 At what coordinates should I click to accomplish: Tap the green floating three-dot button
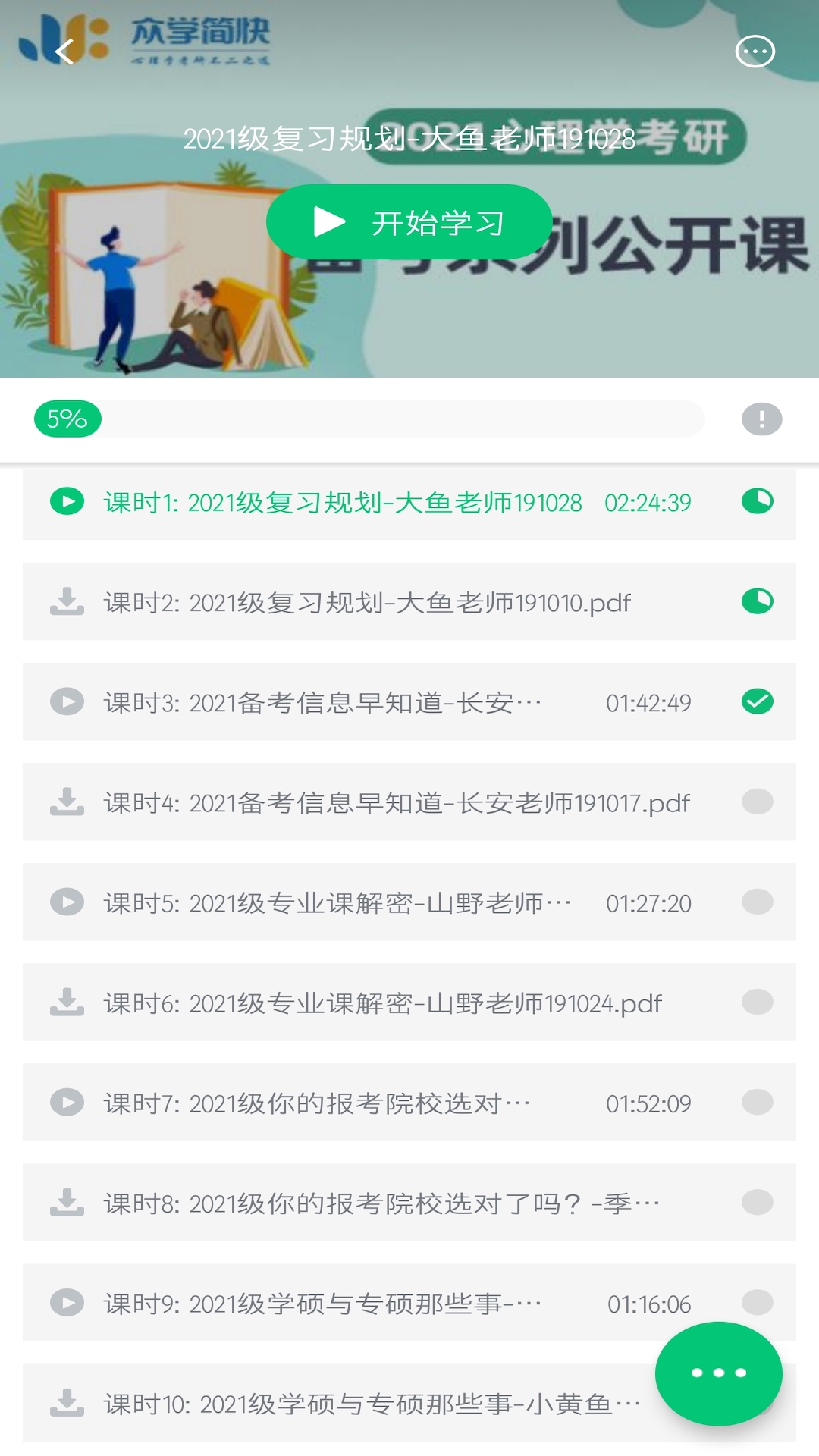coord(718,1373)
